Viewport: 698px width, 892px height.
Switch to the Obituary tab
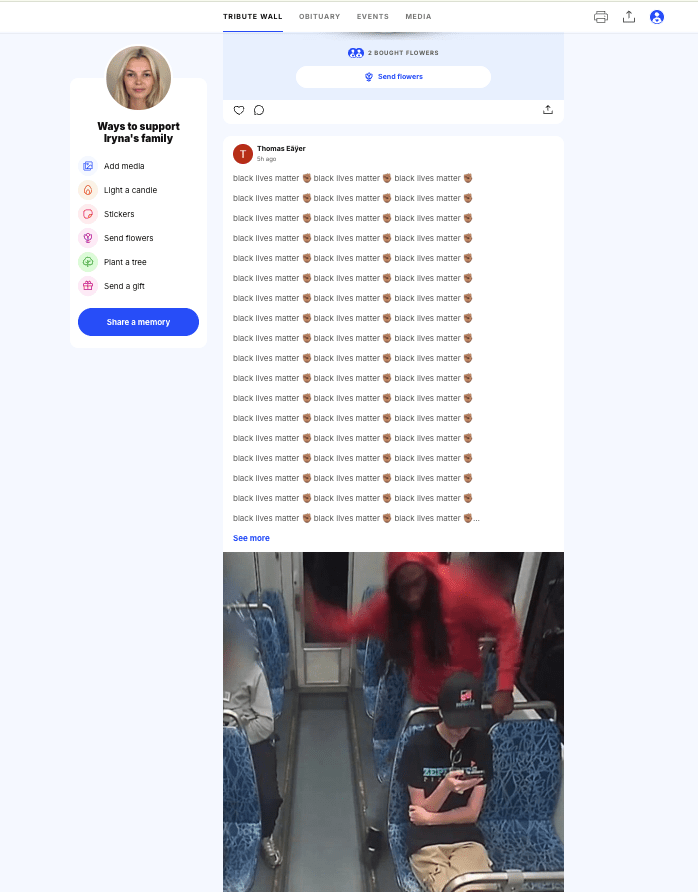coord(319,17)
